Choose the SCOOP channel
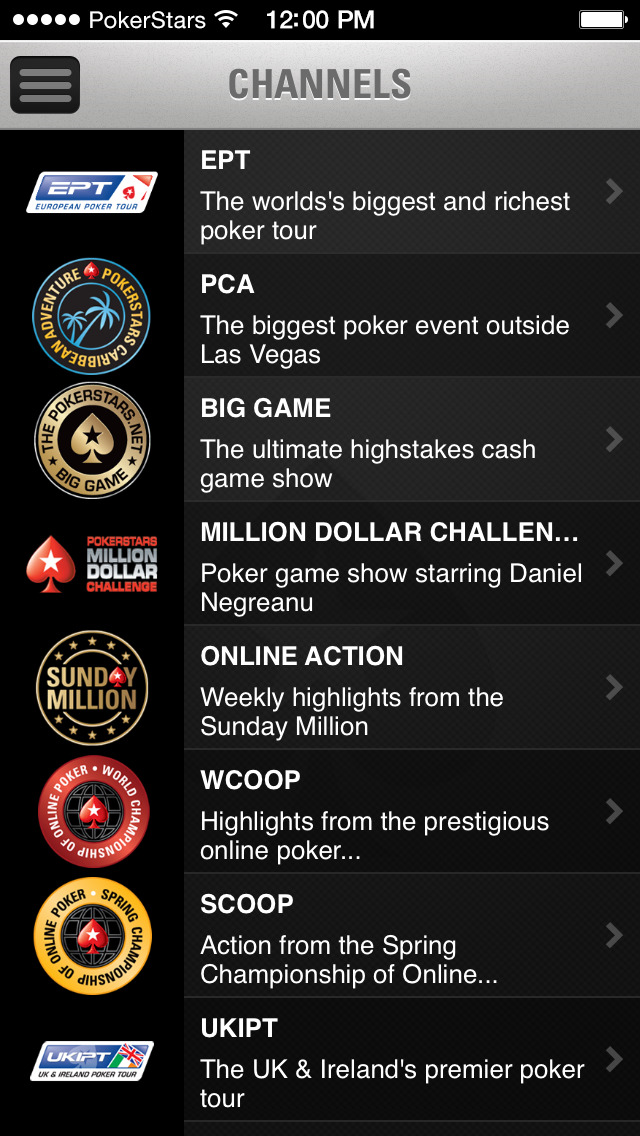This screenshot has width=640, height=1136. [400, 936]
